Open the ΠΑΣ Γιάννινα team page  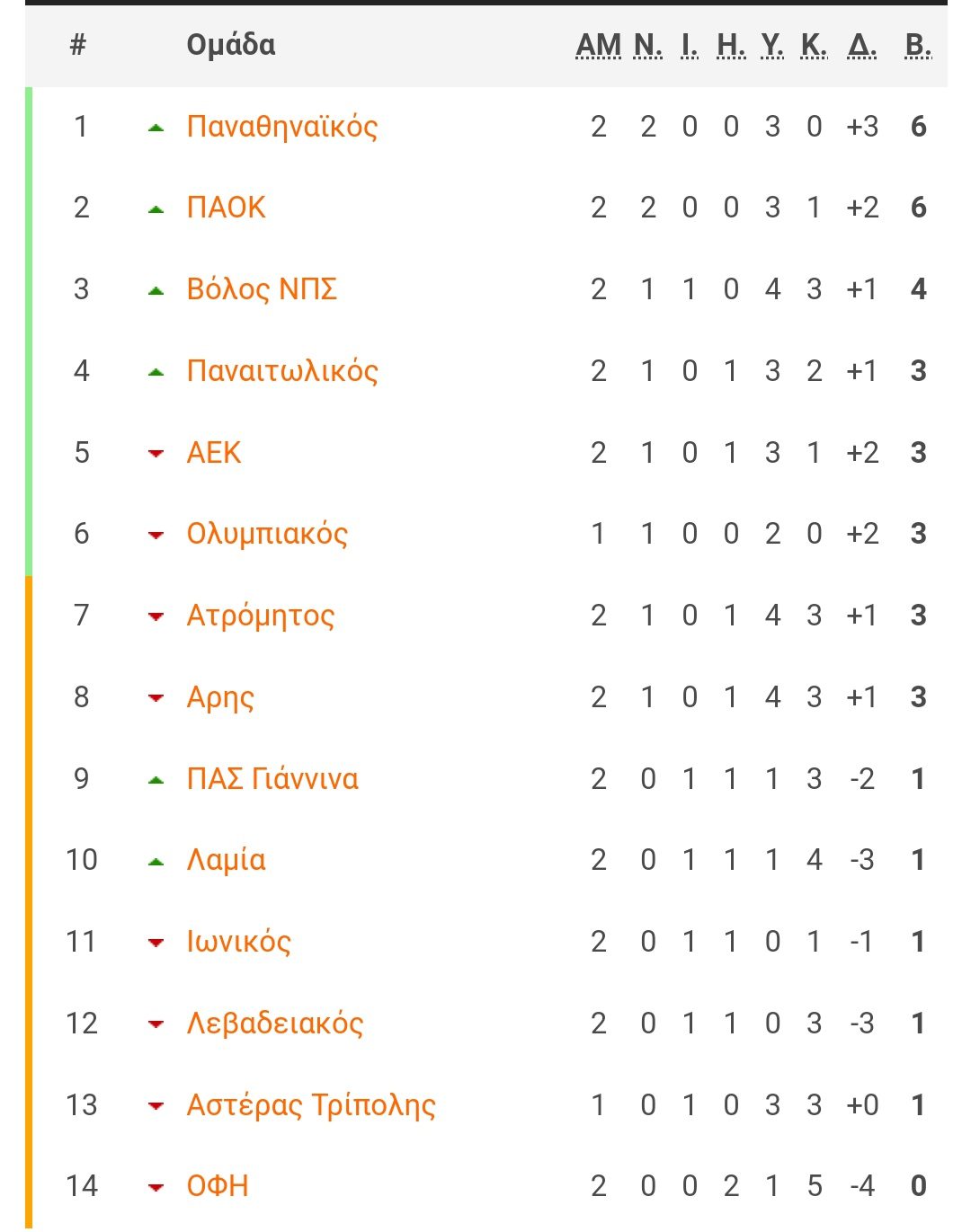coord(272,778)
